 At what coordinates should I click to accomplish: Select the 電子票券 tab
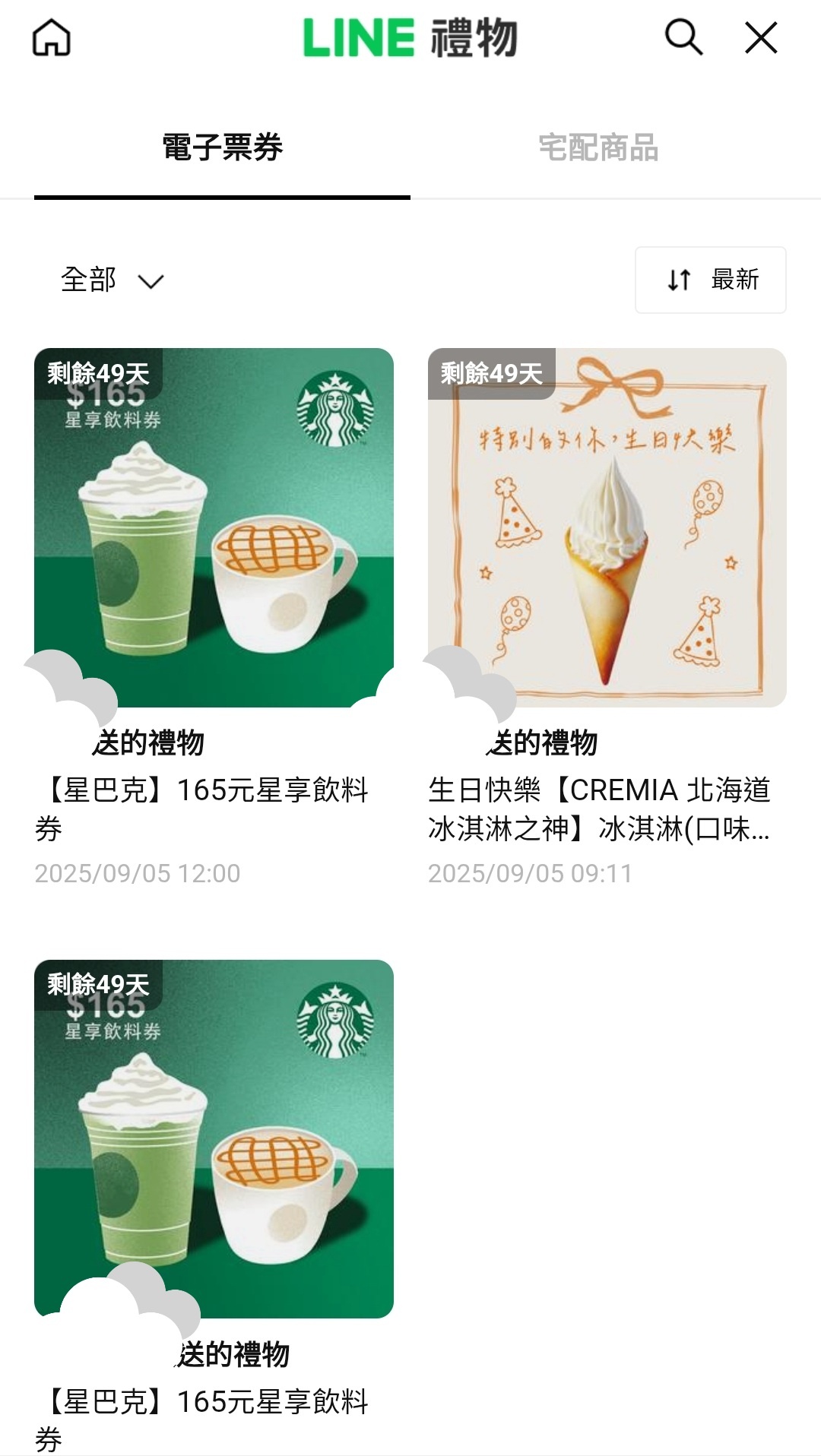click(x=222, y=147)
